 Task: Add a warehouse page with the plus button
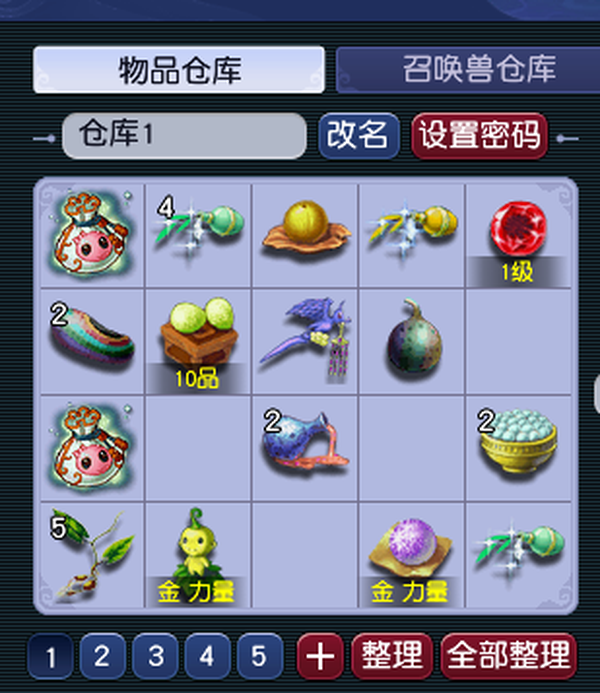[x=320, y=655]
